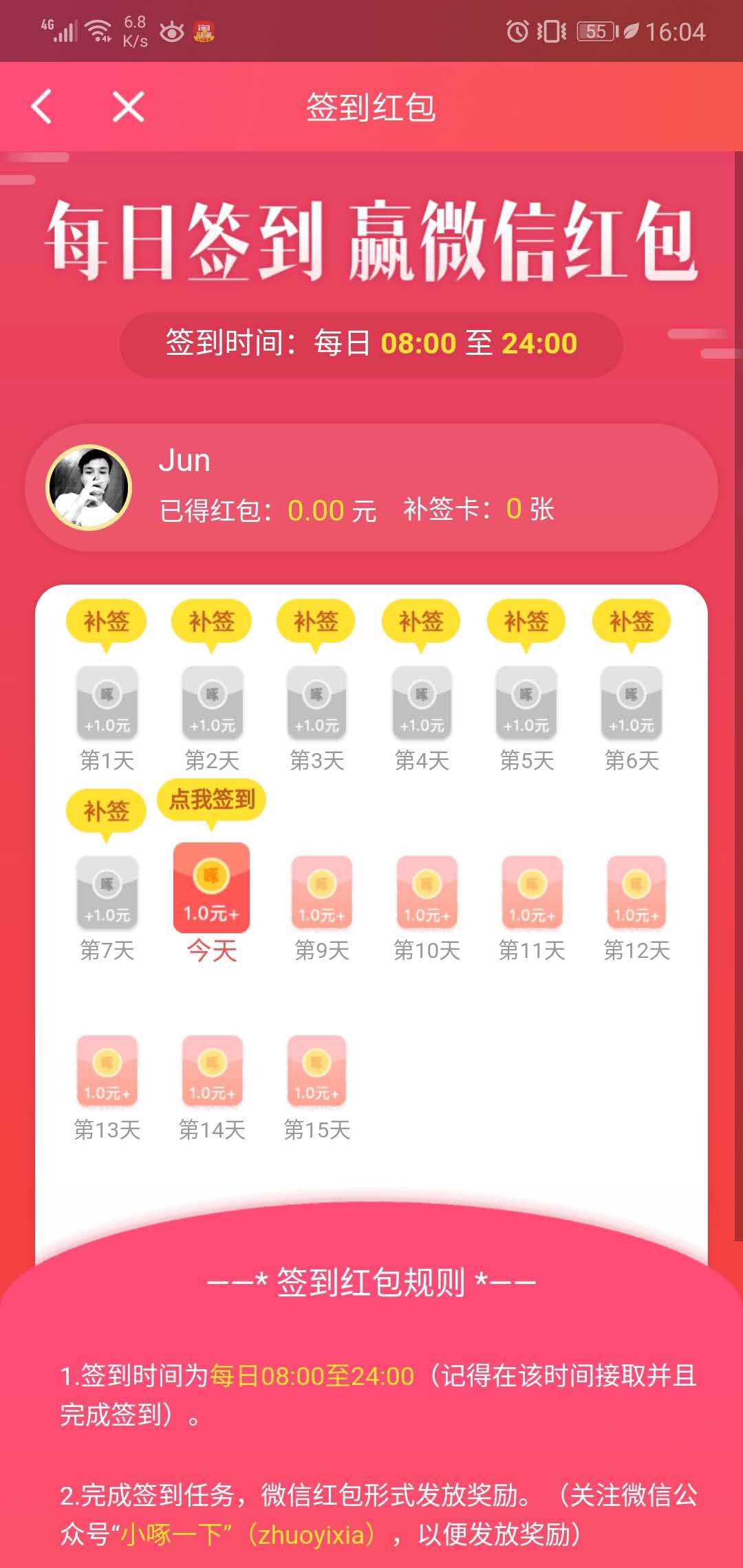Tap 点我签到 to check in today

click(211, 800)
